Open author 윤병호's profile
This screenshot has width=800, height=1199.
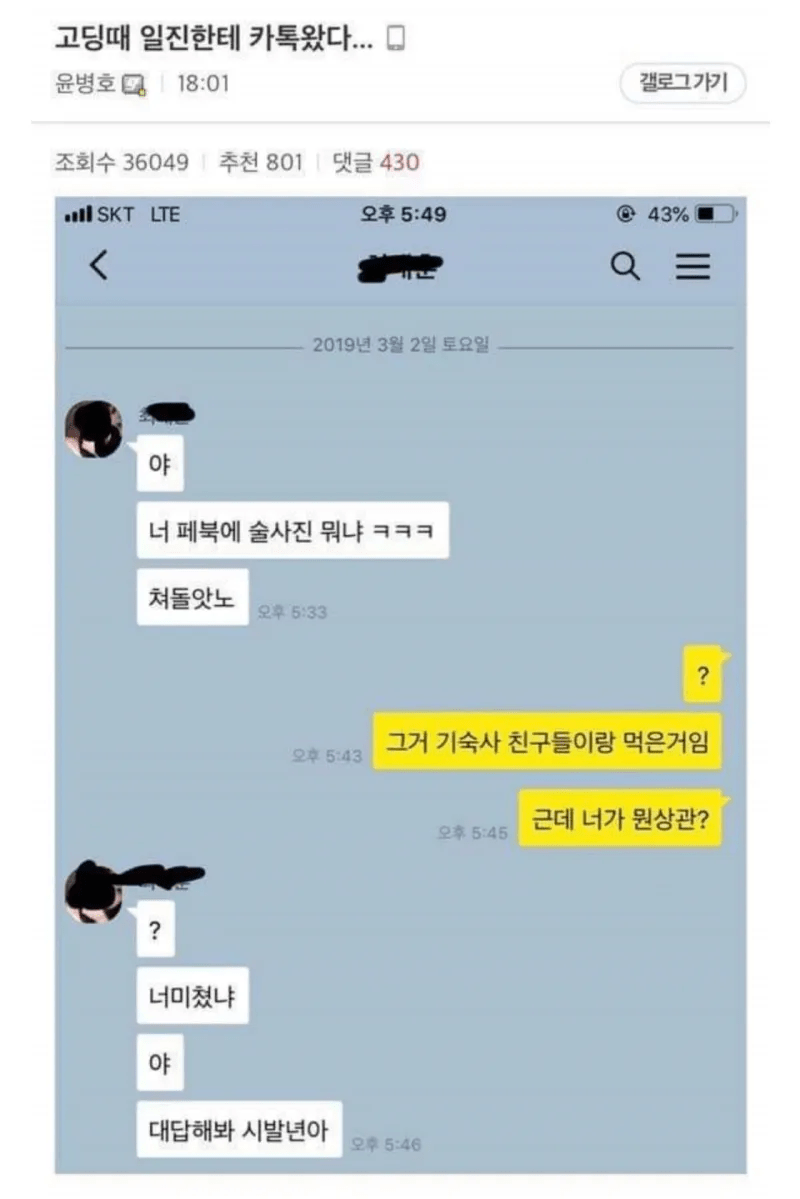pos(84,84)
